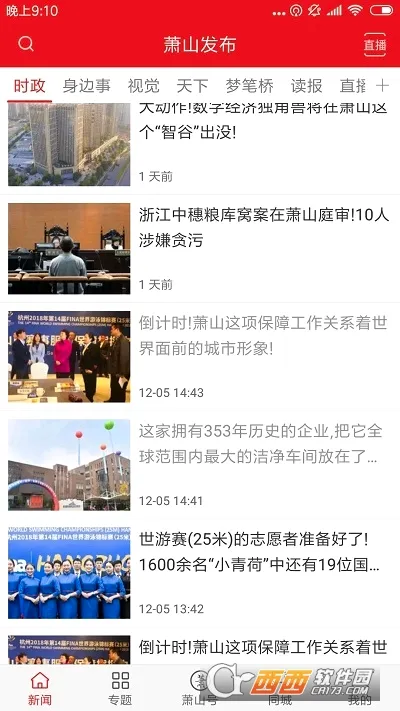This screenshot has height=711, width=400.
Task: Open the 梦笔桥 tab
Action: pos(249,86)
